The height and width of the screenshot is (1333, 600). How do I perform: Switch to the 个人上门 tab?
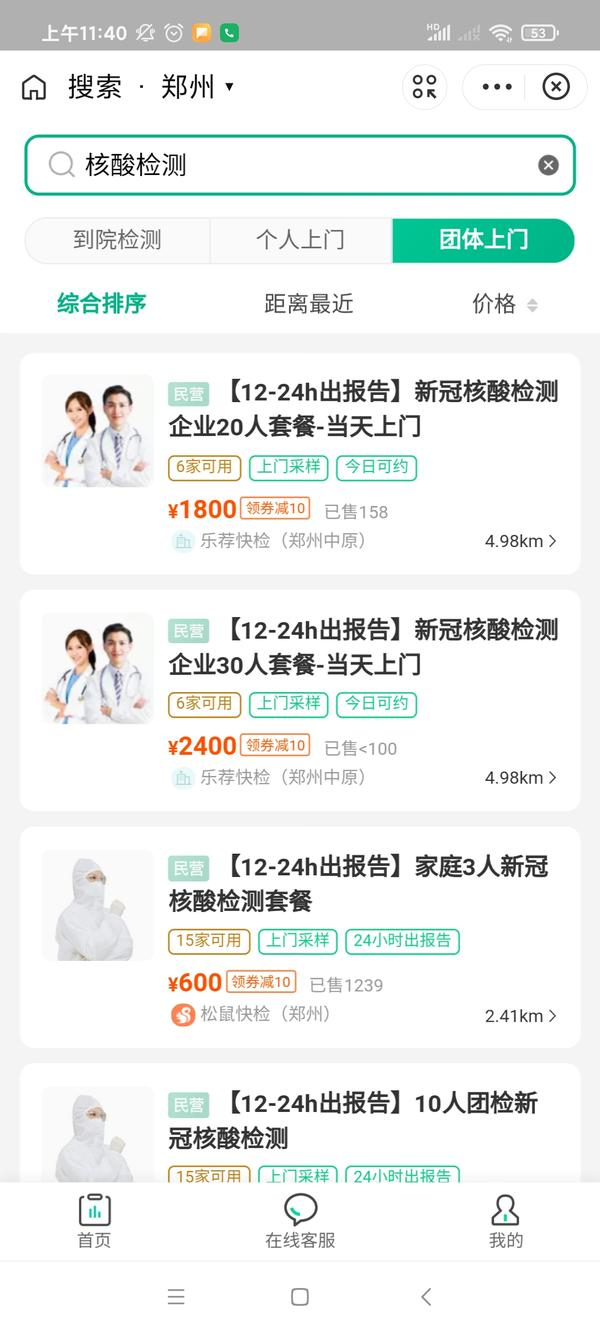[300, 240]
